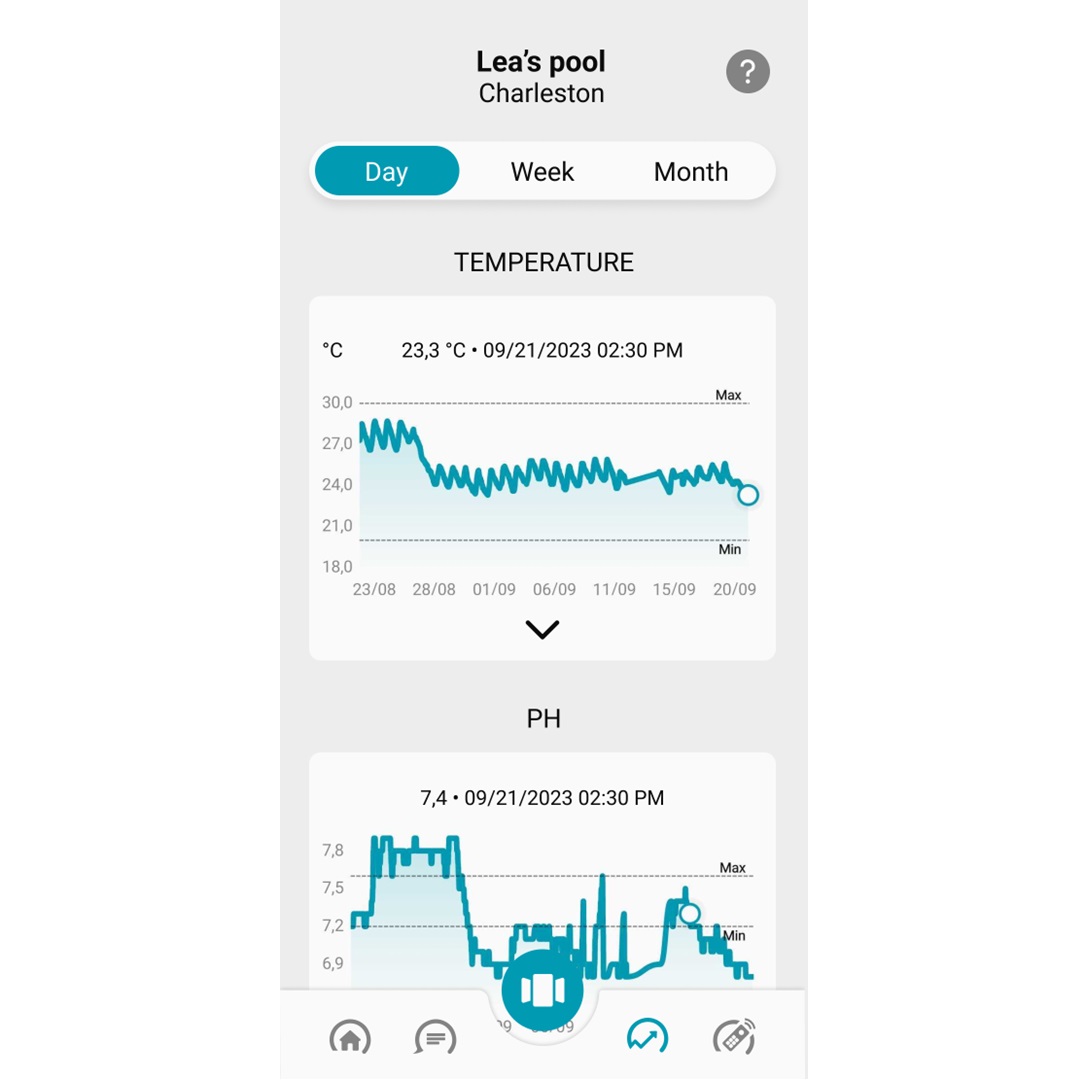1080x1080 pixels.
Task: Expand the temperature chart details chevron
Action: [x=542, y=629]
